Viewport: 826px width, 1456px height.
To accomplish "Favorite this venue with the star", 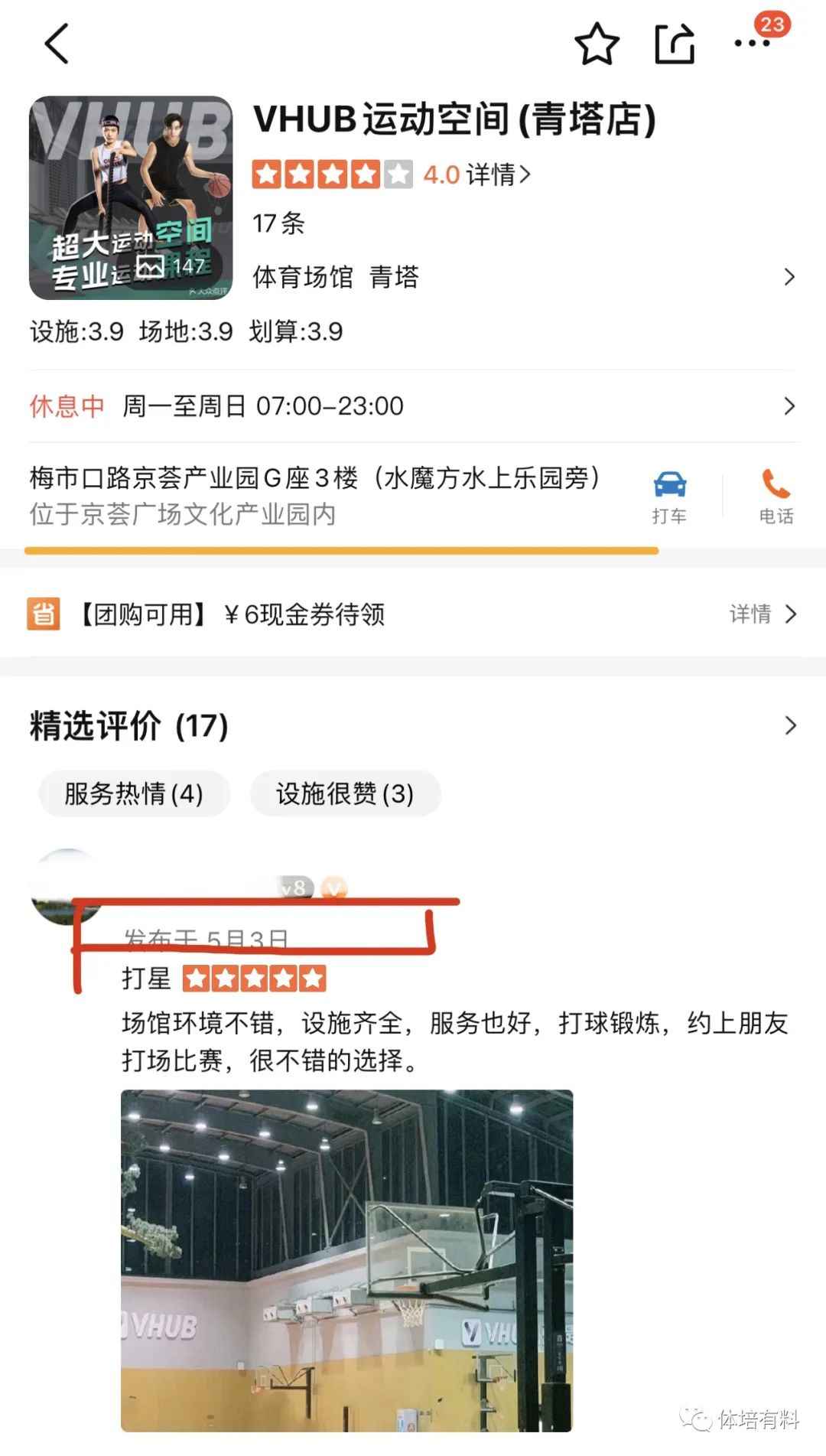I will click(597, 44).
